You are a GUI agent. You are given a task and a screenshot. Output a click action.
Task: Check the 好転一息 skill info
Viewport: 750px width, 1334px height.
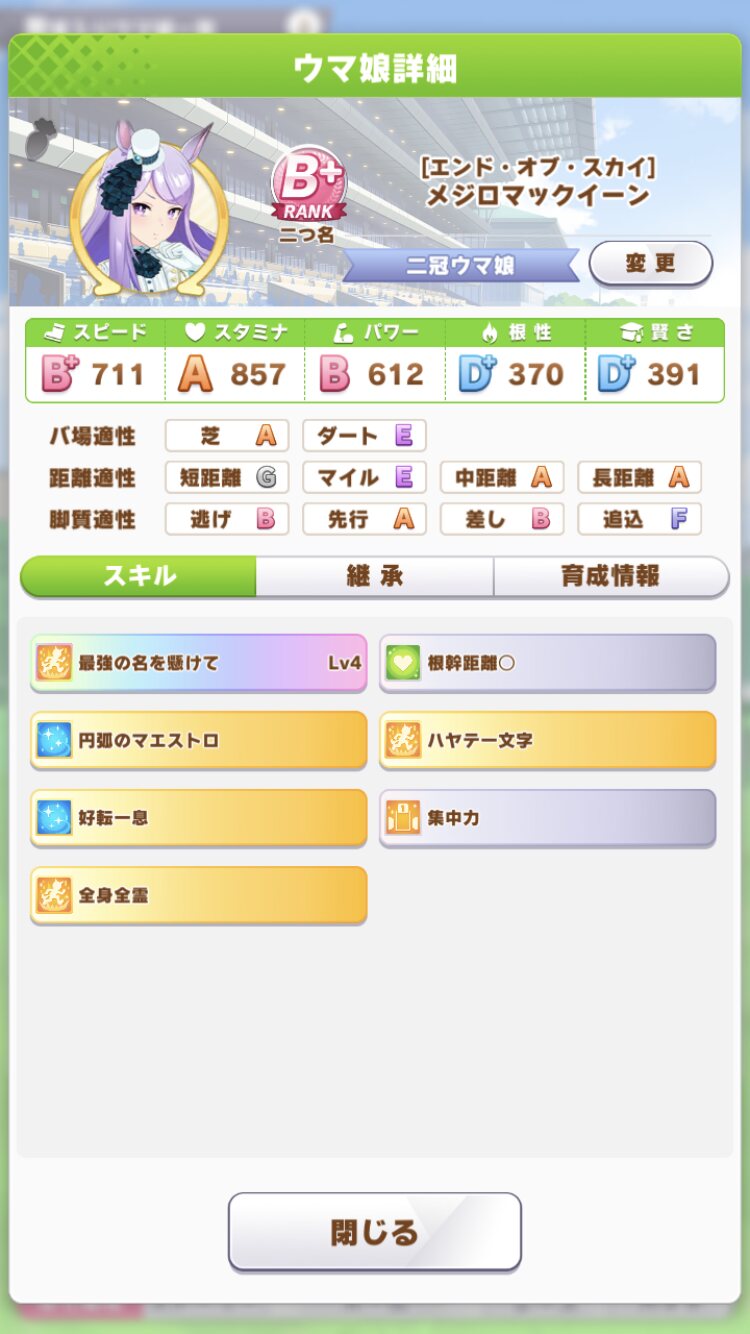point(198,817)
